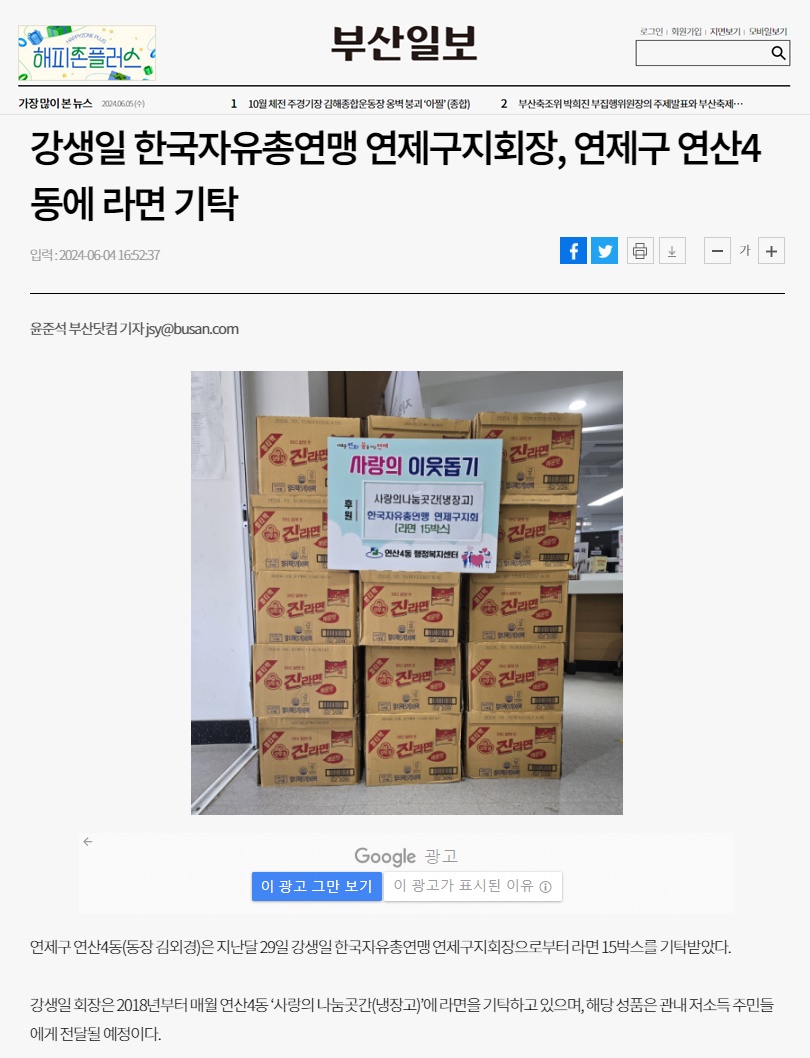Open the 모바일보기 link

click(768, 31)
